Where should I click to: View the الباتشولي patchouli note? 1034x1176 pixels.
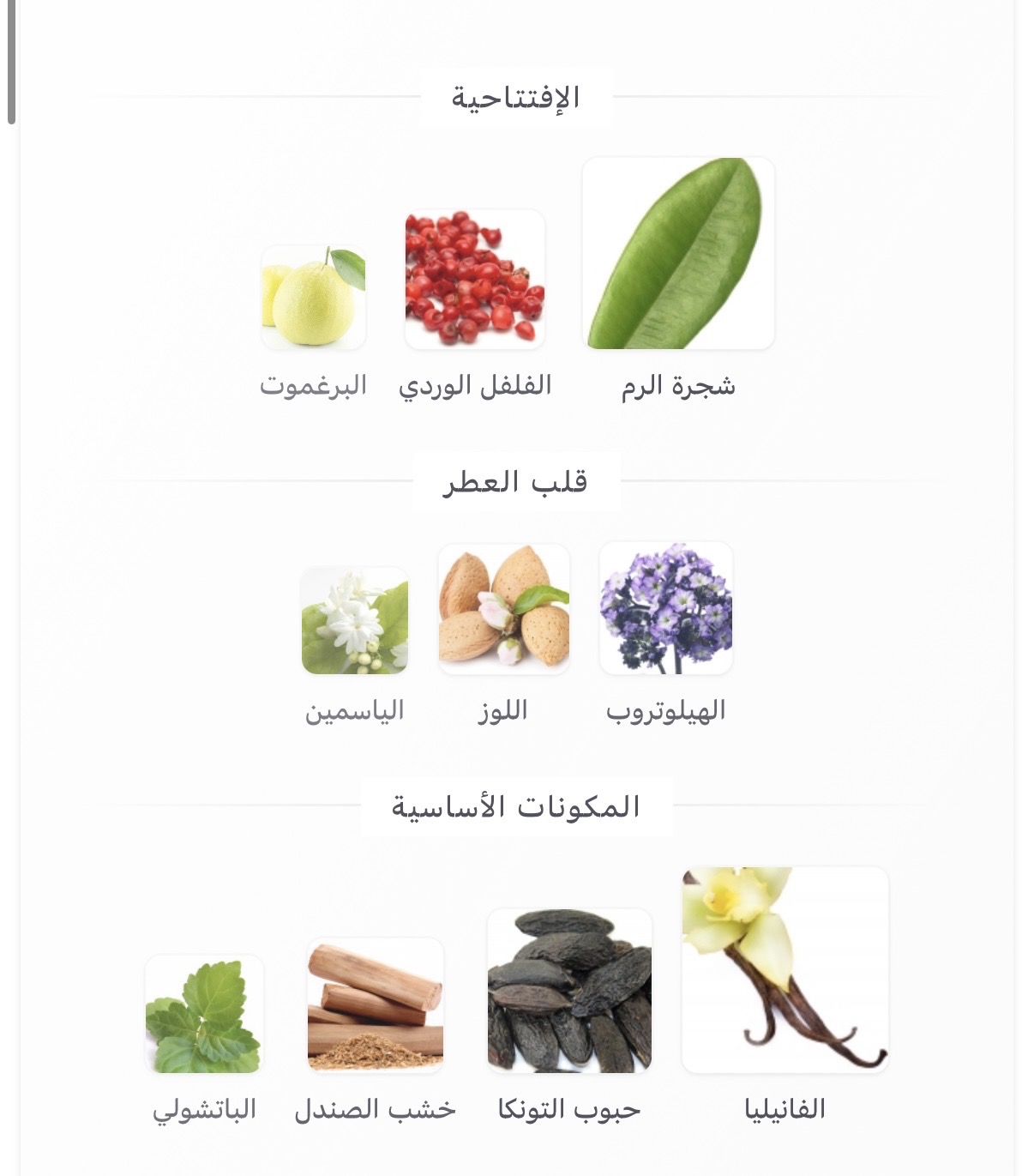[x=205, y=1014]
